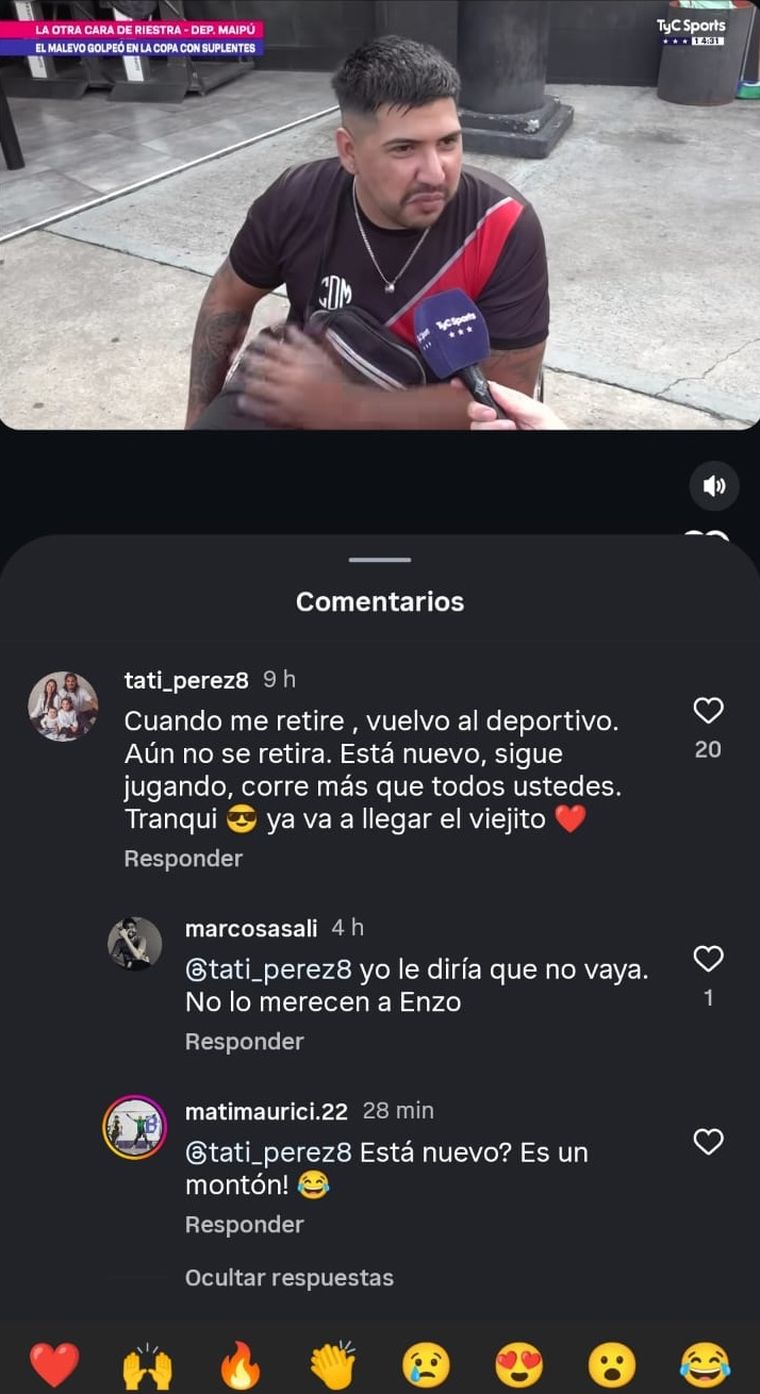Open marcosasali's profile picture
Screen dimensions: 760x1394
[x=135, y=943]
